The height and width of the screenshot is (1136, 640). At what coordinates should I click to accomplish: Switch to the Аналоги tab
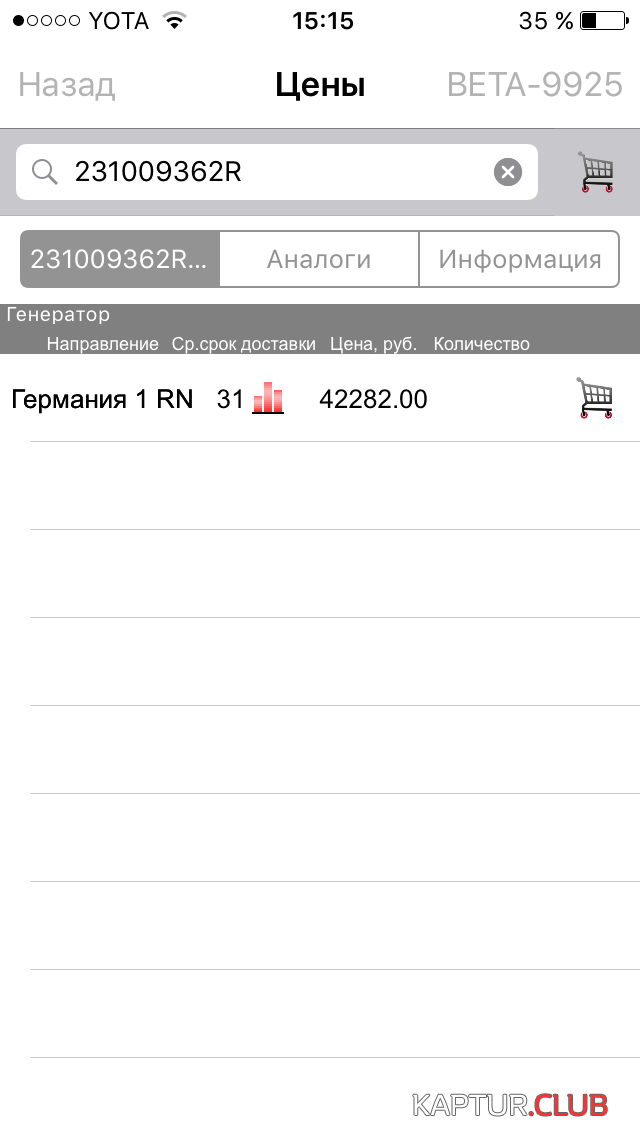pos(319,259)
